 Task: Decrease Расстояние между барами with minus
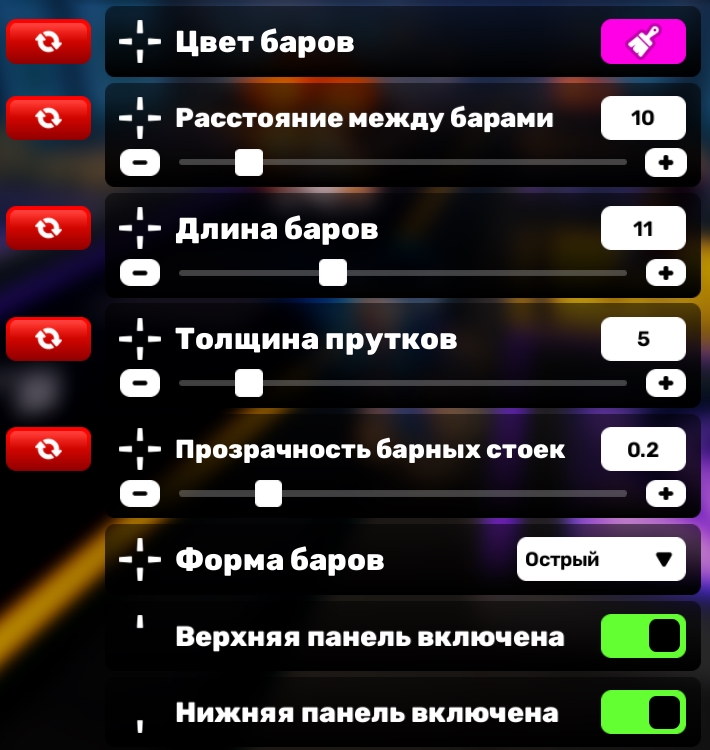(x=140, y=162)
